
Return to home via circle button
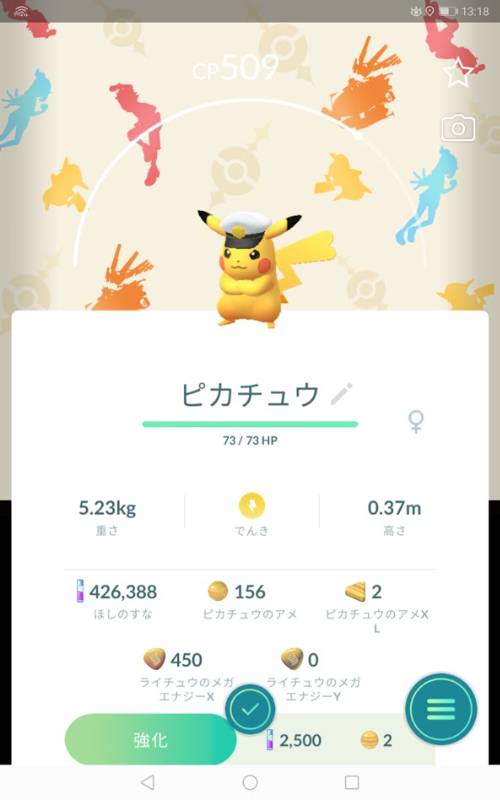point(250,782)
